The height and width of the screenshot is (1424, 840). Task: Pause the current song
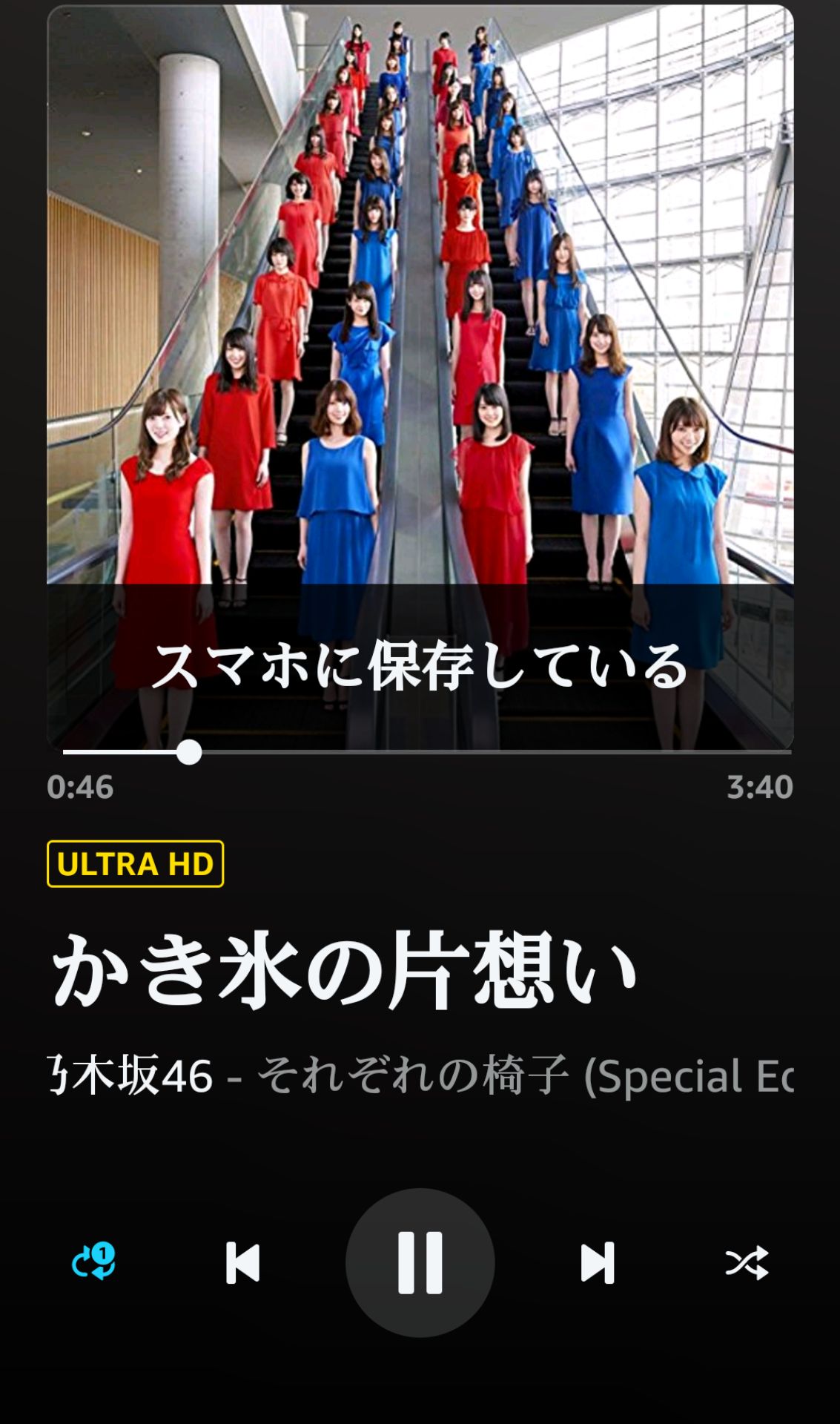[420, 1262]
